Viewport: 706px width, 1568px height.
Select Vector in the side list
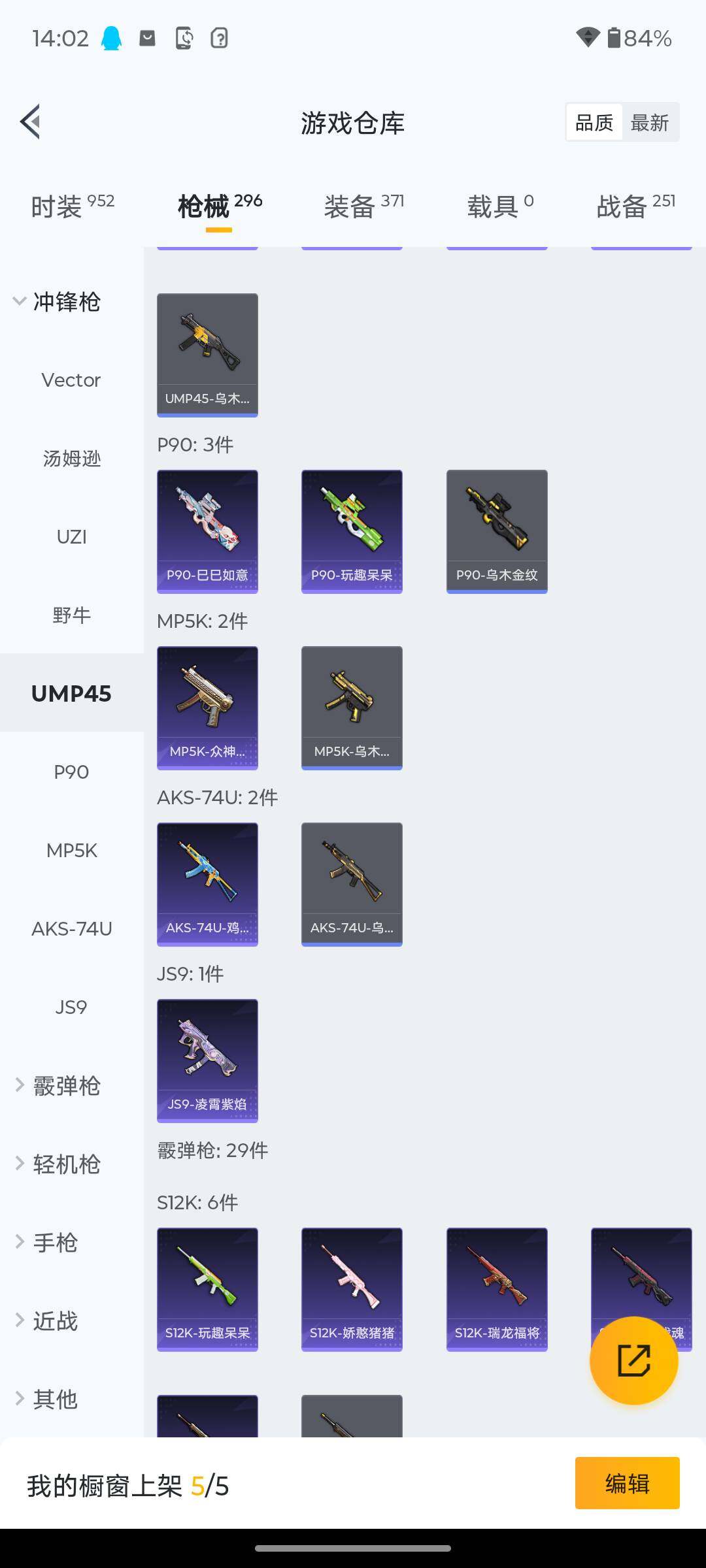pos(71,380)
